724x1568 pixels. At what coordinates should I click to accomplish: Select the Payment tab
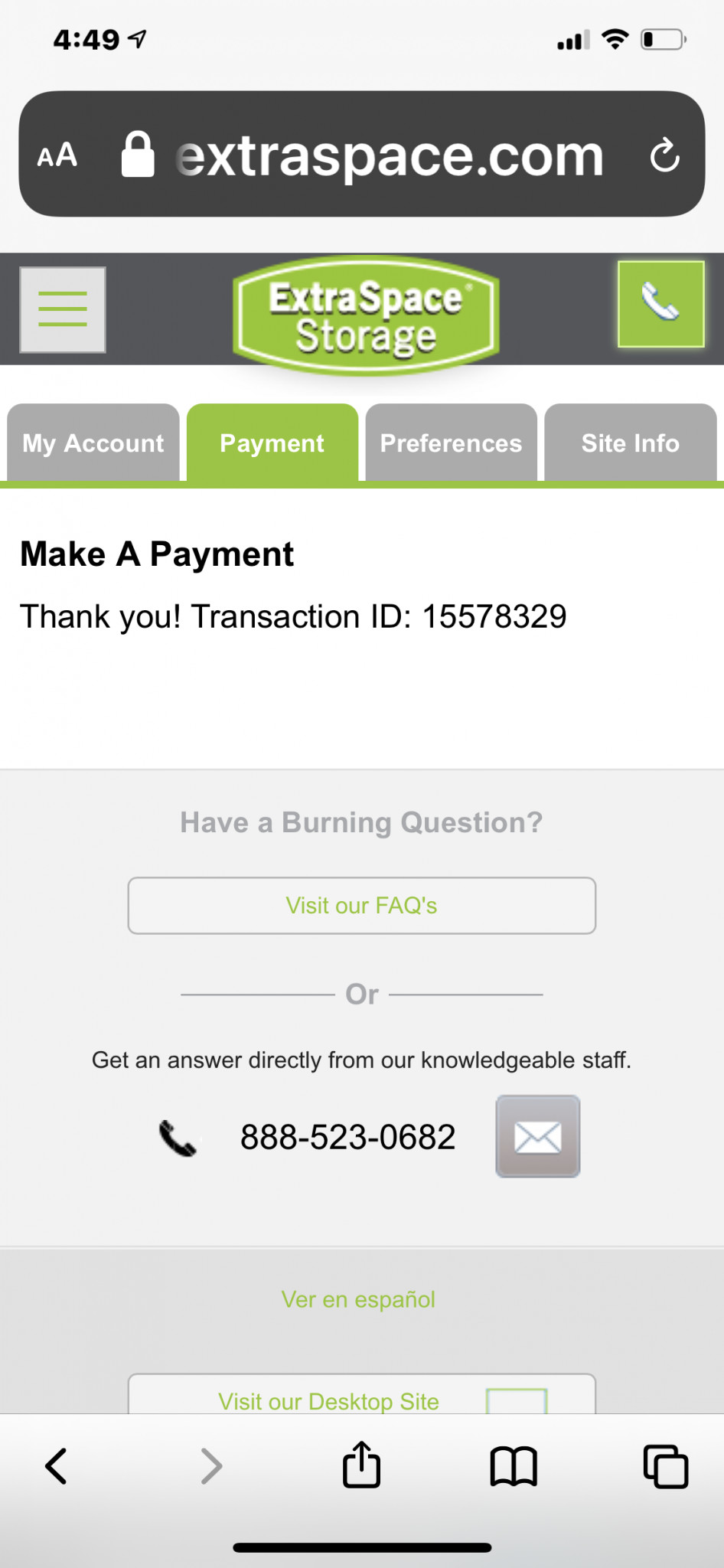point(272,443)
